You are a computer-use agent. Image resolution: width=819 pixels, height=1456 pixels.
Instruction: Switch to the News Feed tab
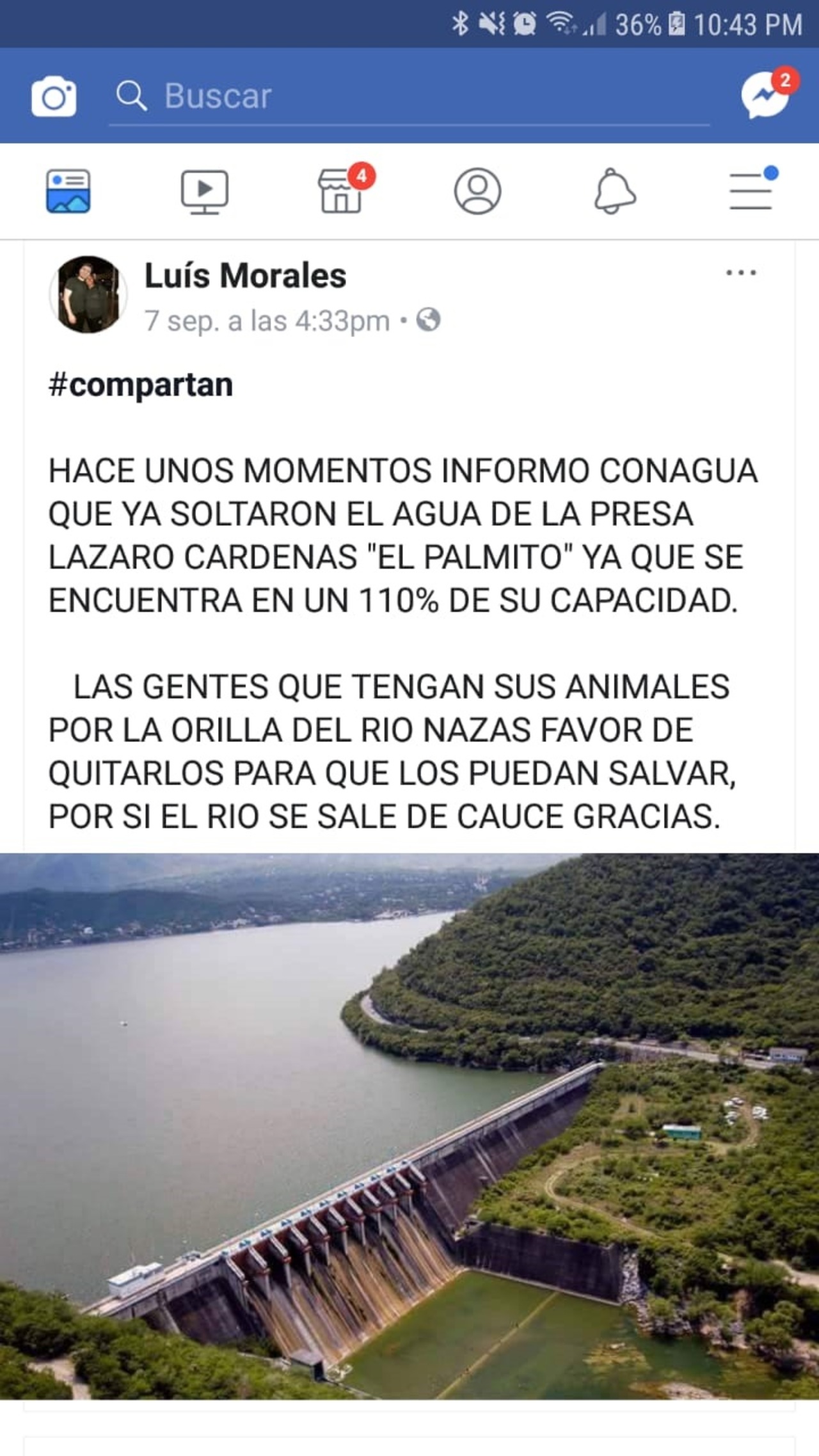pyautogui.click(x=68, y=191)
